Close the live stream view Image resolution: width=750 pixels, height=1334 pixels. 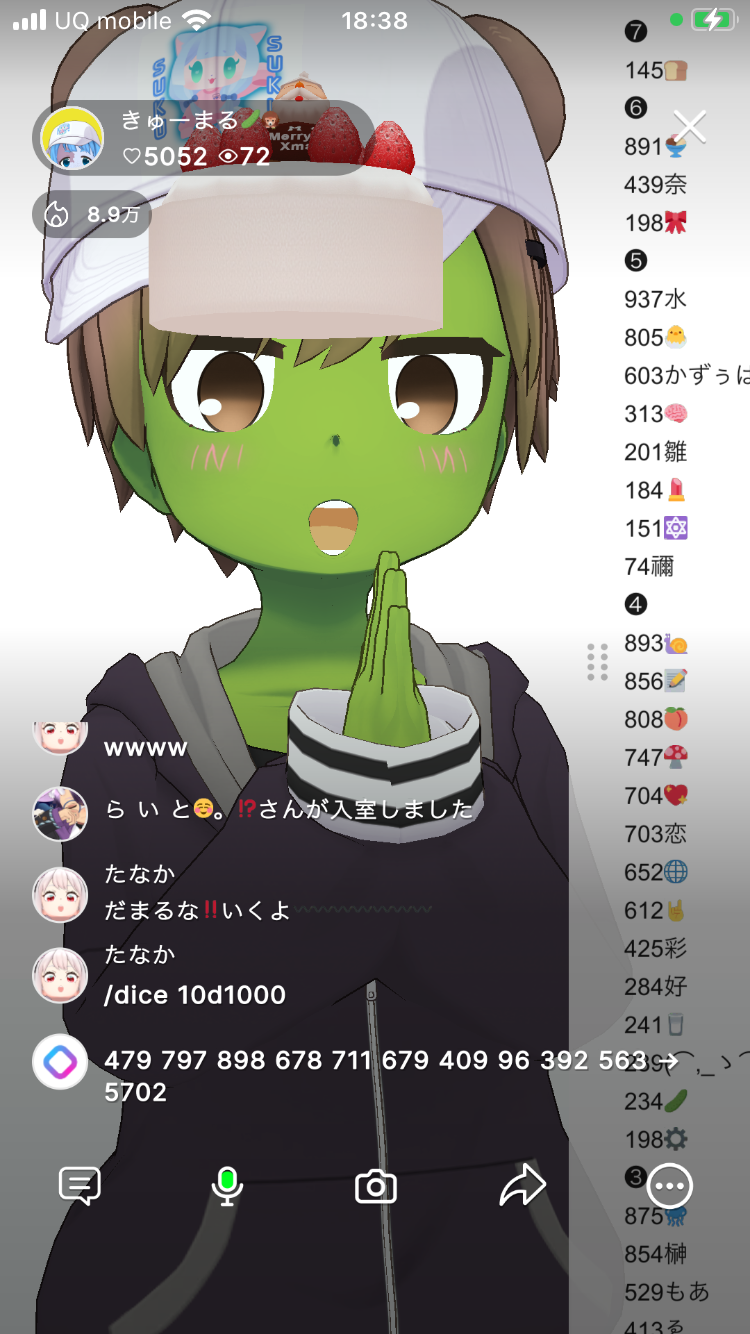click(690, 127)
